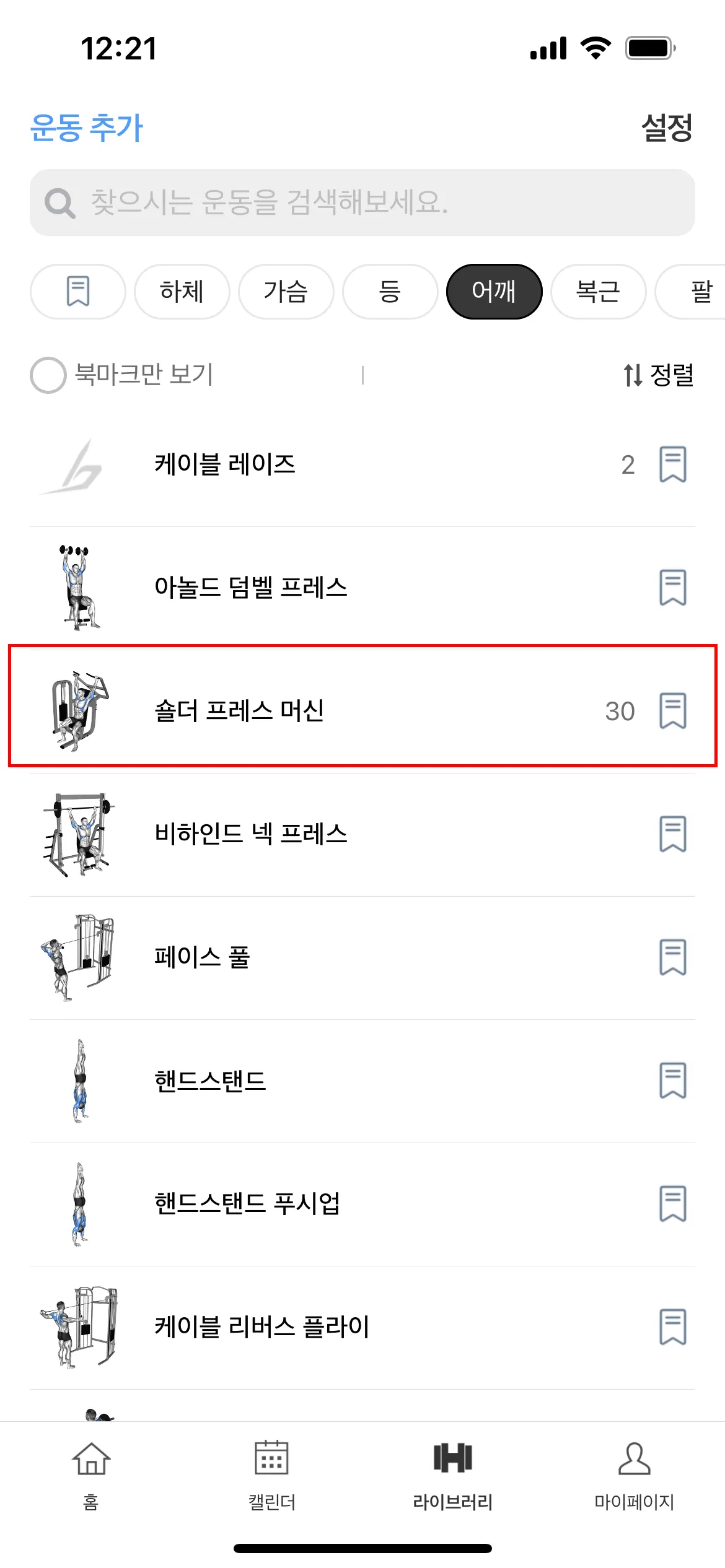Screen dimensions: 725x1568
Task: Filter exercises by 가슴
Action: tap(286, 292)
